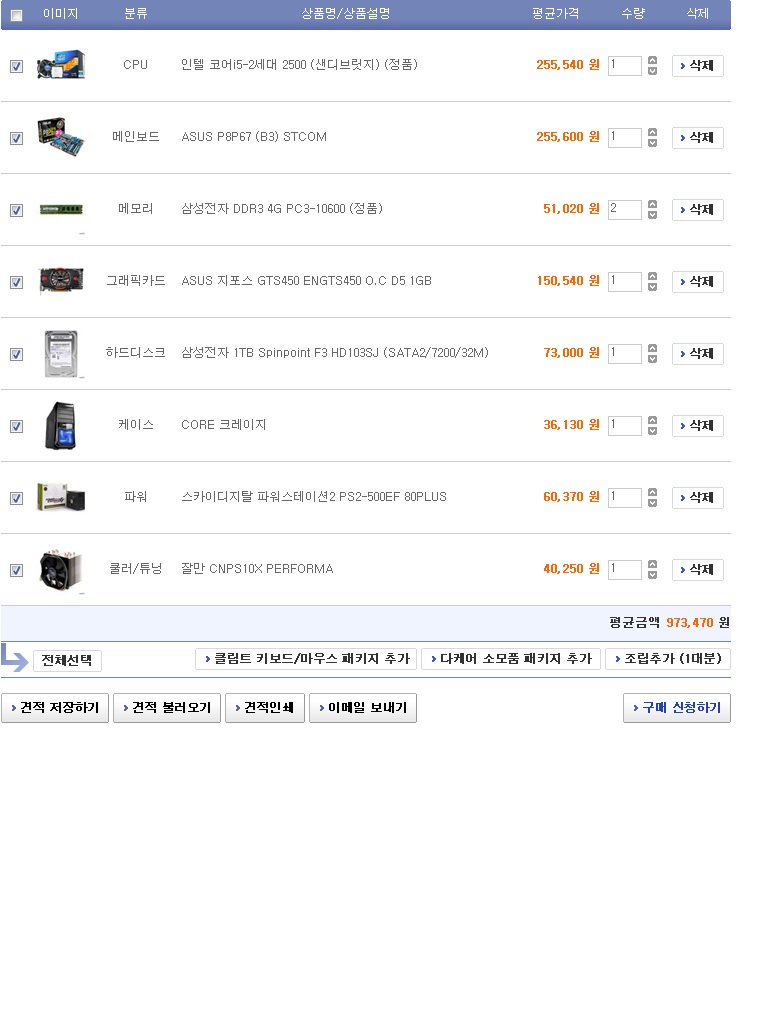
Task: Delete the CPU item with 삭제
Action: (x=697, y=66)
